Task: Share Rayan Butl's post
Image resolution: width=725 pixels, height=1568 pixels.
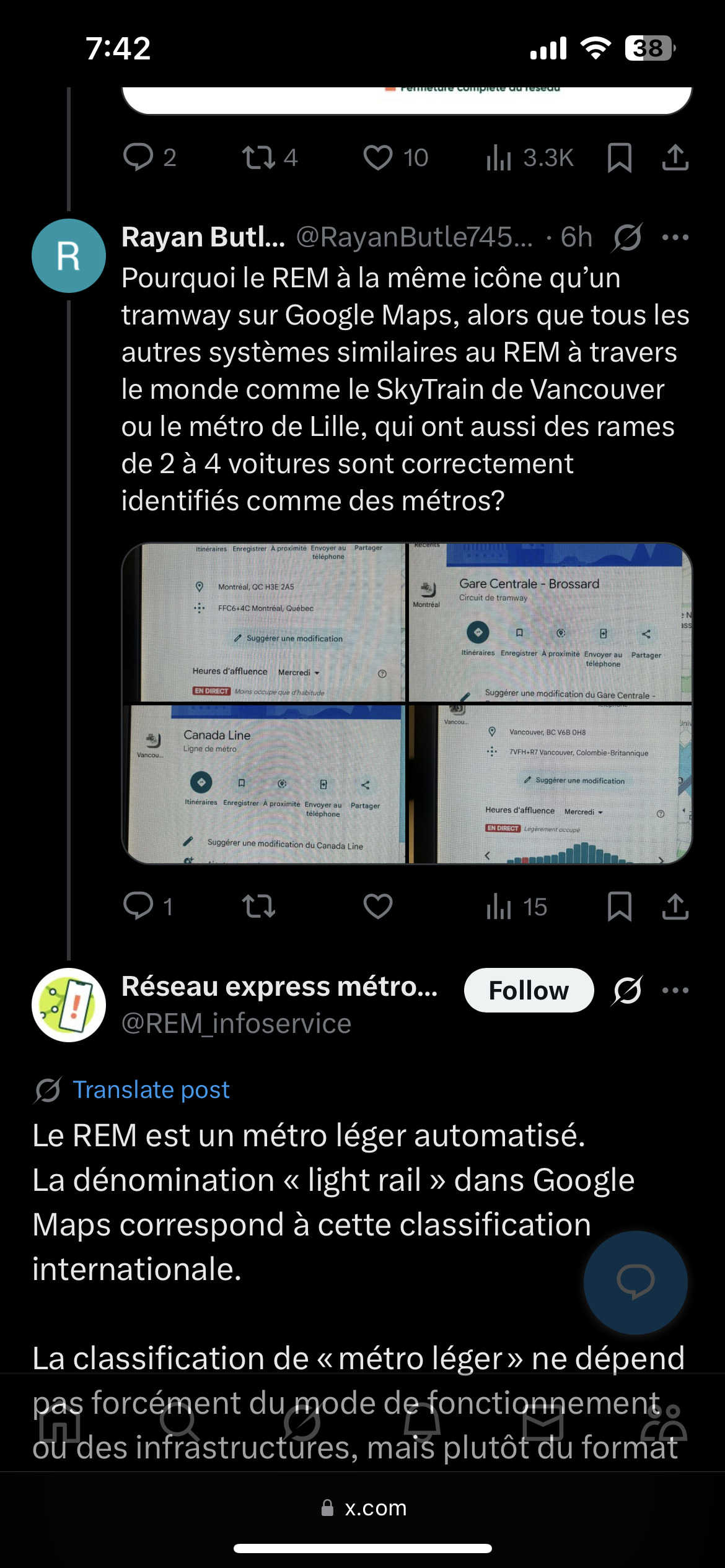Action: 675,906
